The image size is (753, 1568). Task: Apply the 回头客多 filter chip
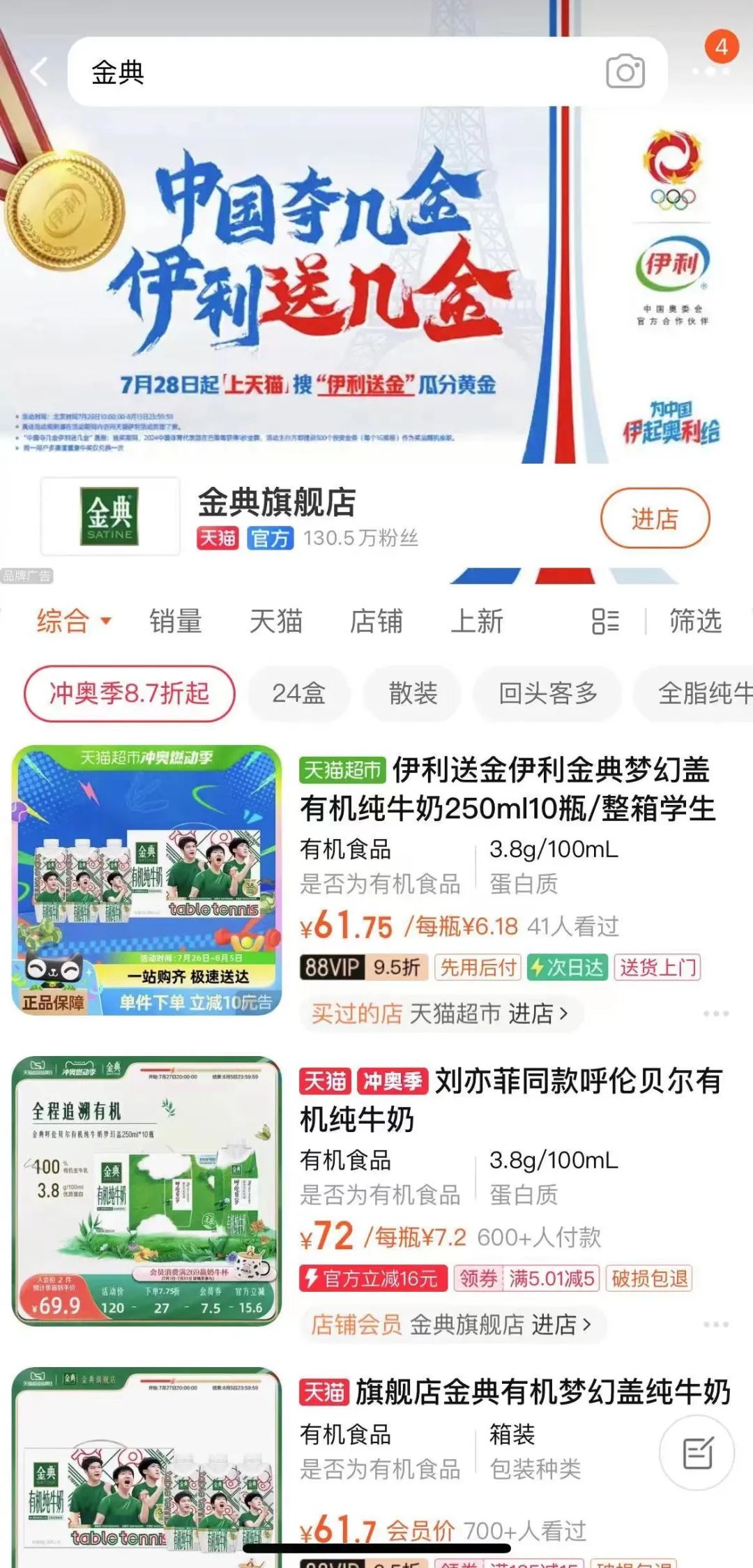tap(547, 693)
